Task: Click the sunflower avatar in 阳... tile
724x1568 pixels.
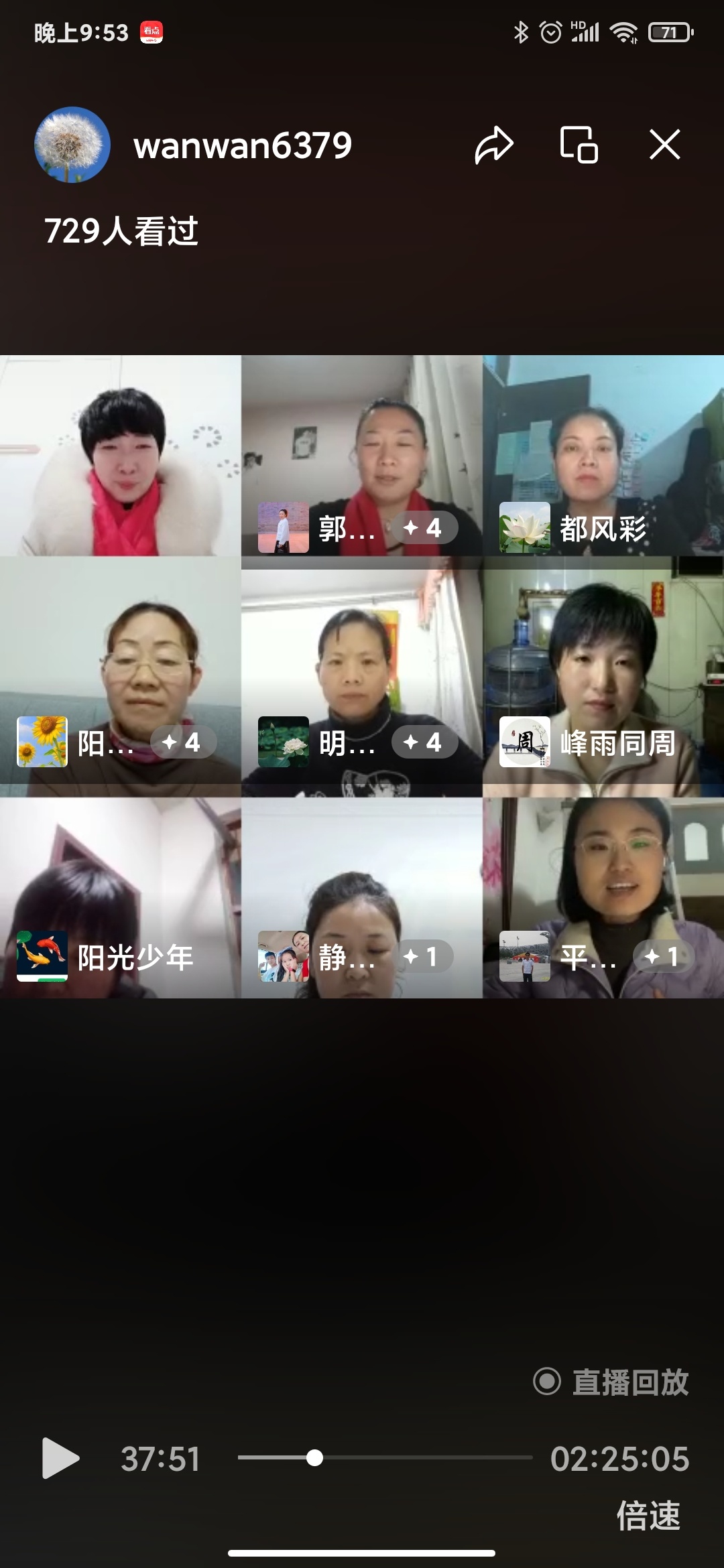Action: coord(40,742)
